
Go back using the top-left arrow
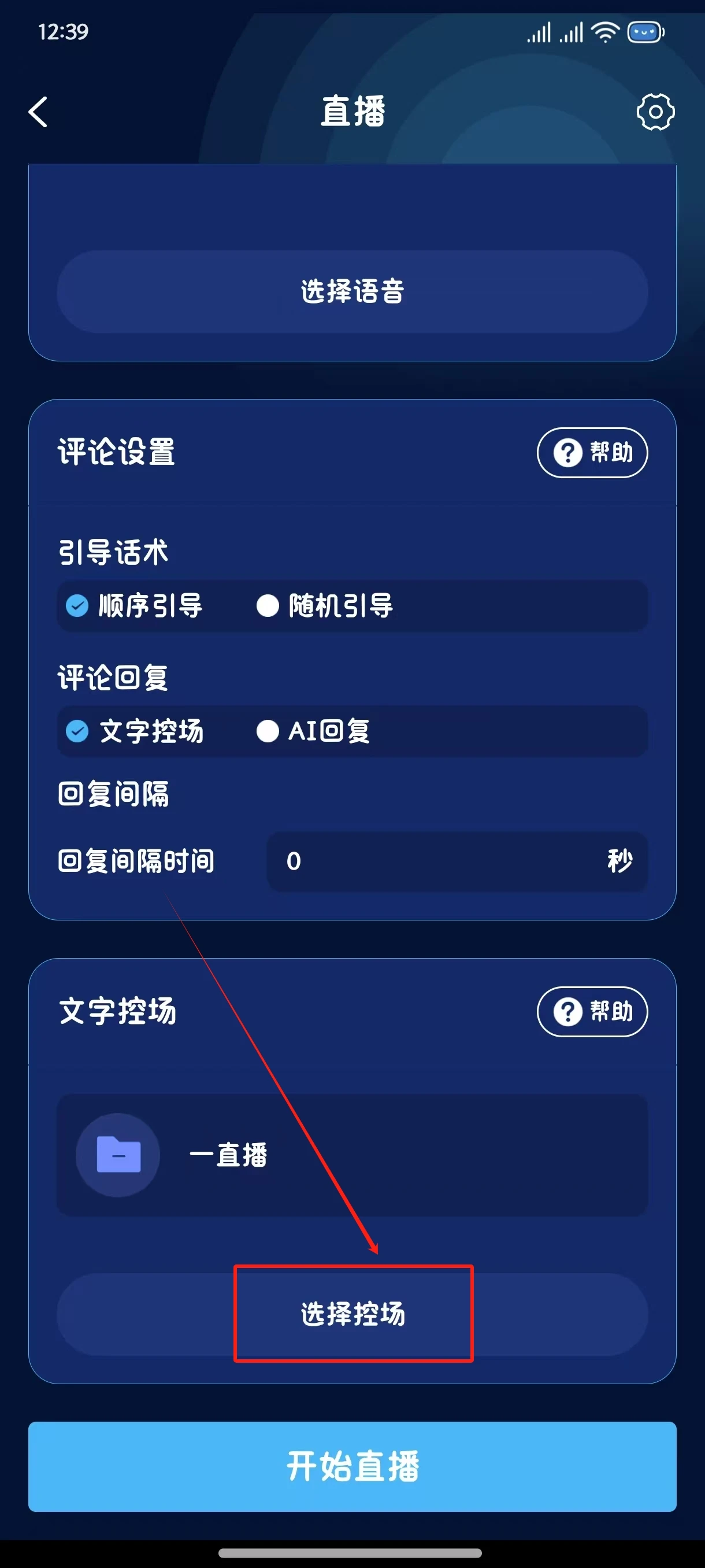(38, 112)
